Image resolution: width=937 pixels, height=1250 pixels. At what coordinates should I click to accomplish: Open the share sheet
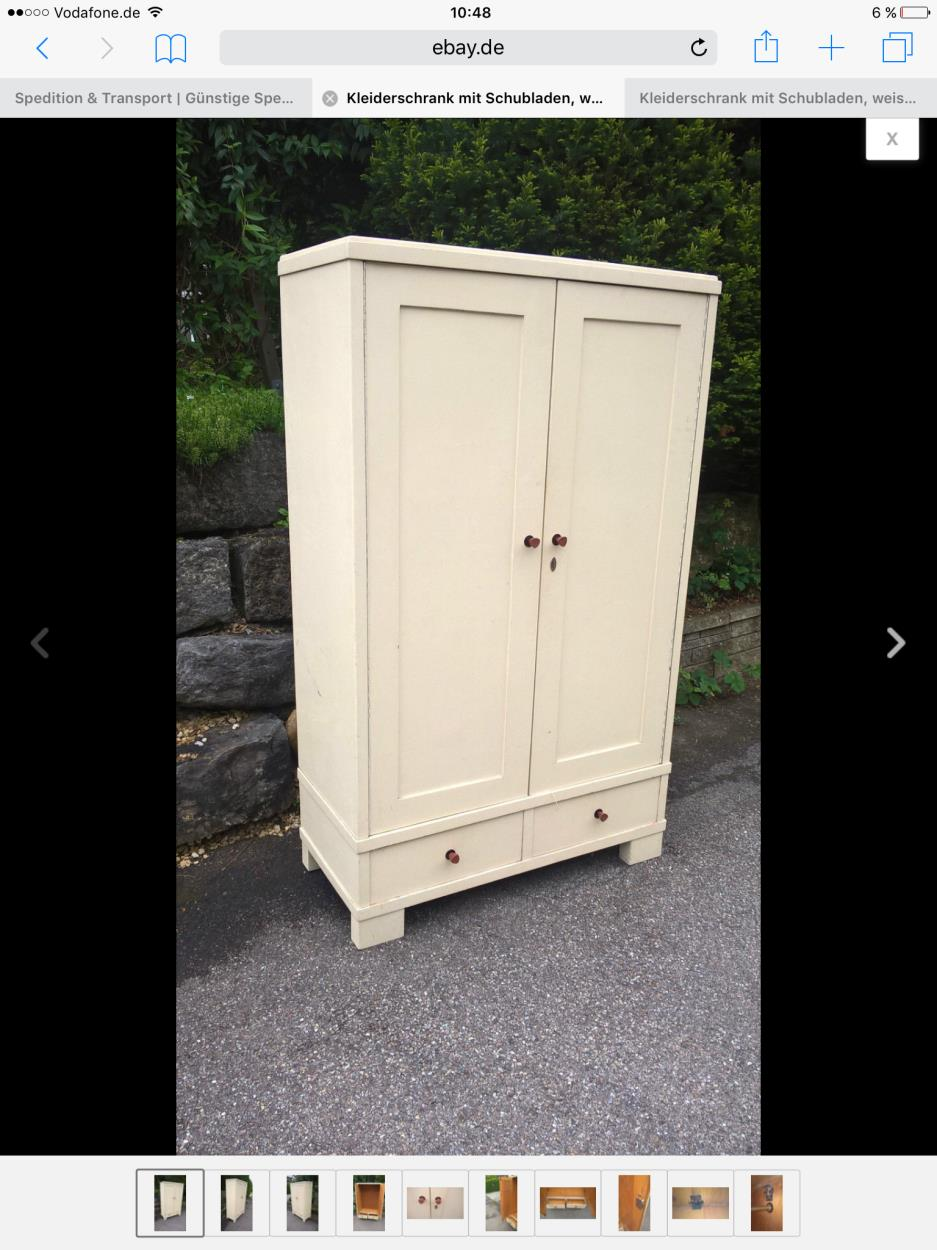coord(766,47)
